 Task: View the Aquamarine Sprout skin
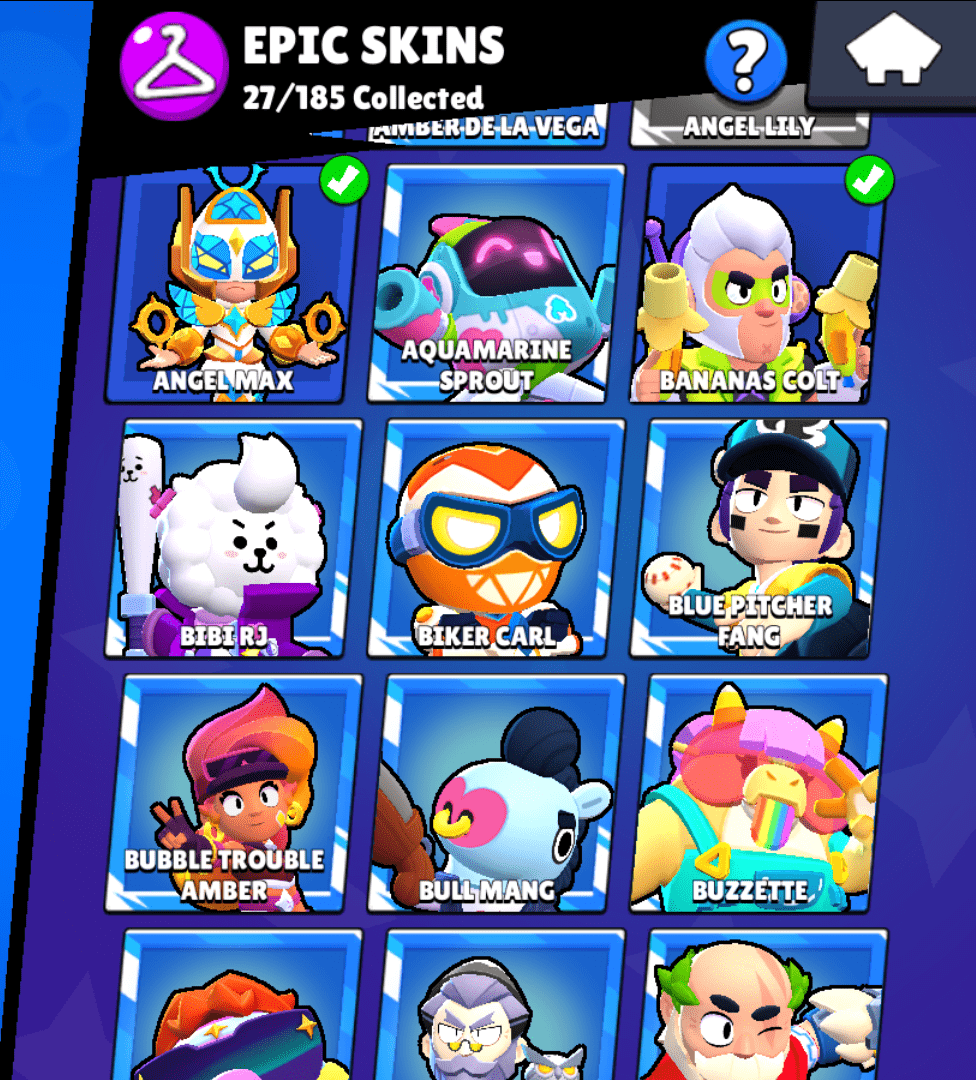[x=496, y=285]
